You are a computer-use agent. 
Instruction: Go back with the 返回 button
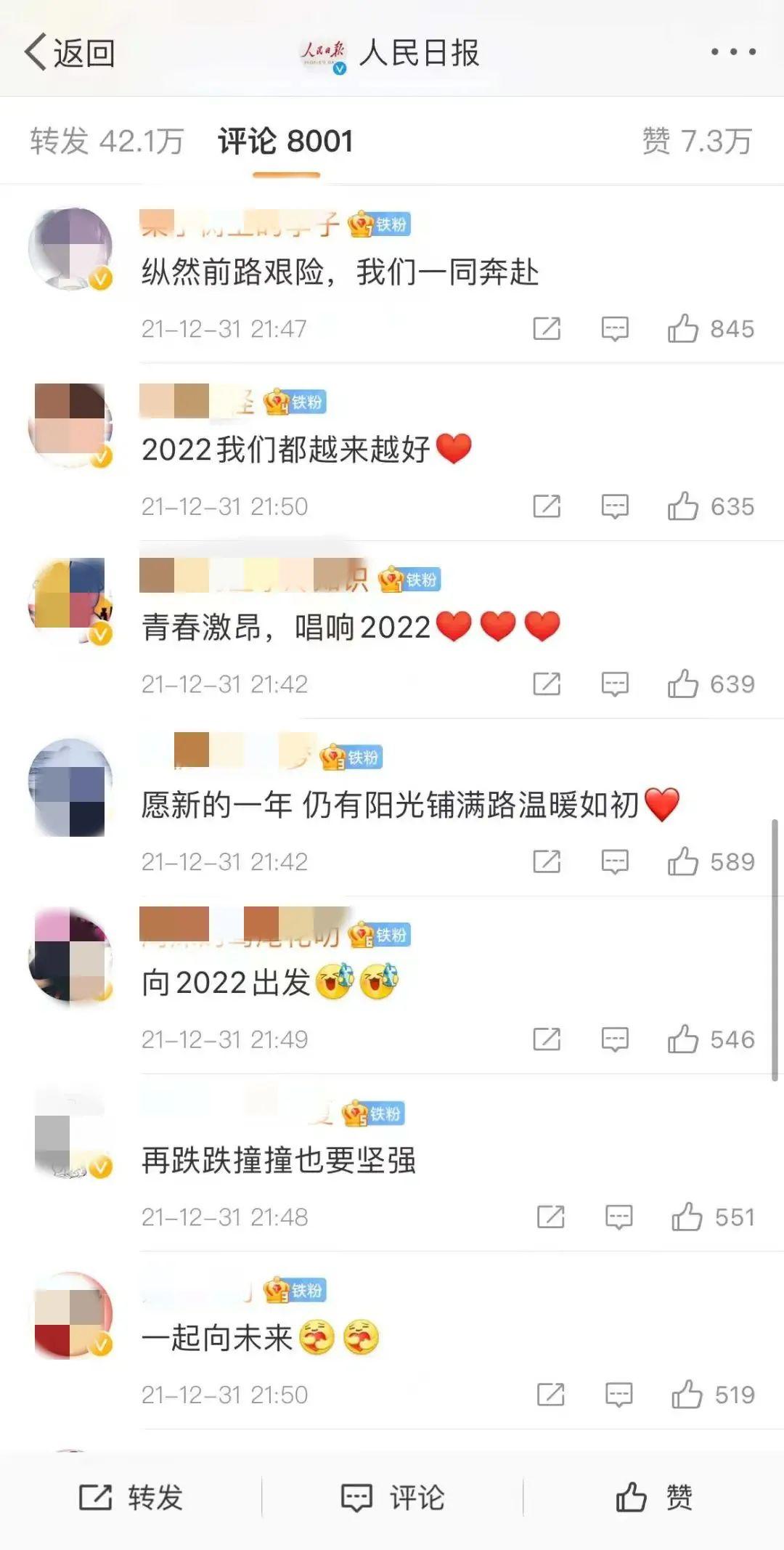coord(70,53)
